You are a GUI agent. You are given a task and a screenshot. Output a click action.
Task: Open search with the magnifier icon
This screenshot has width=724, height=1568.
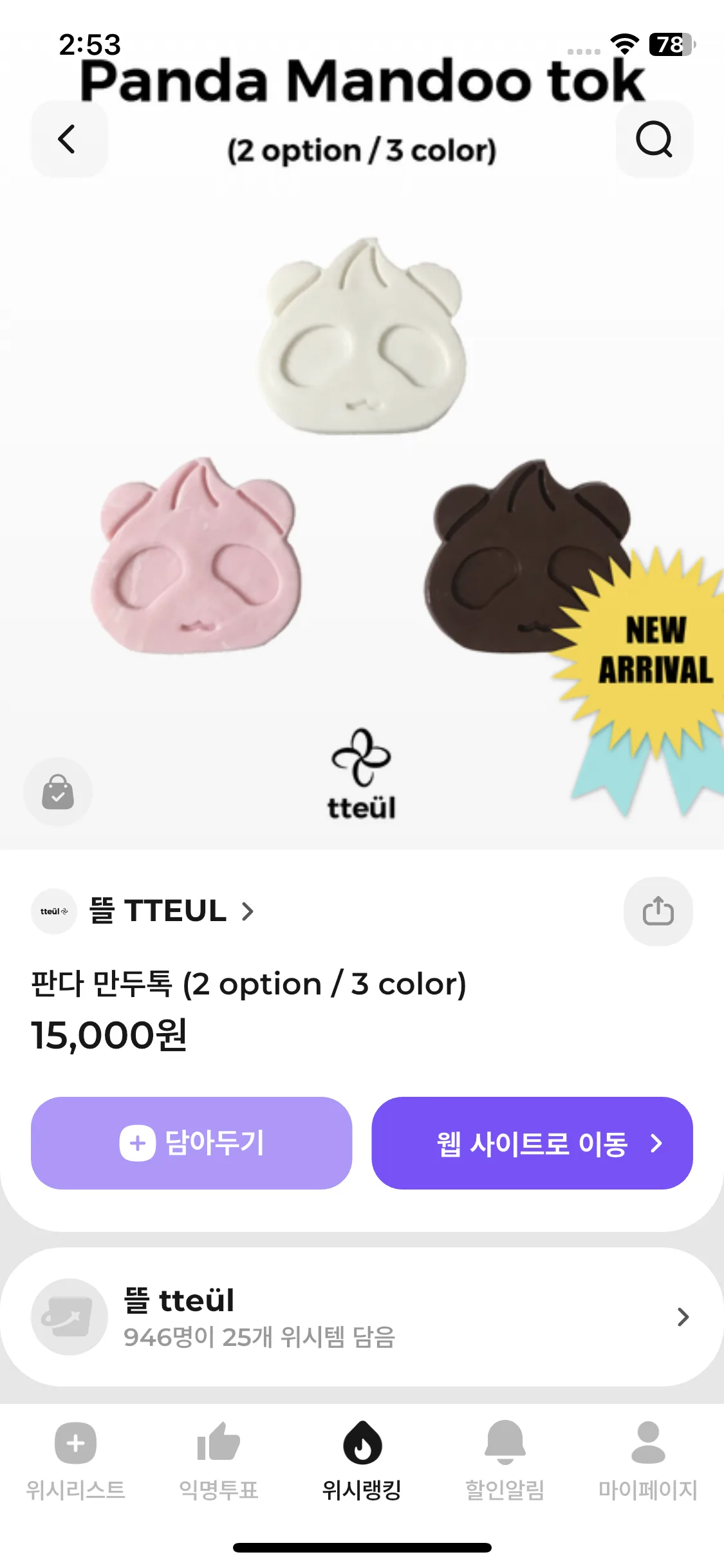coord(654,139)
